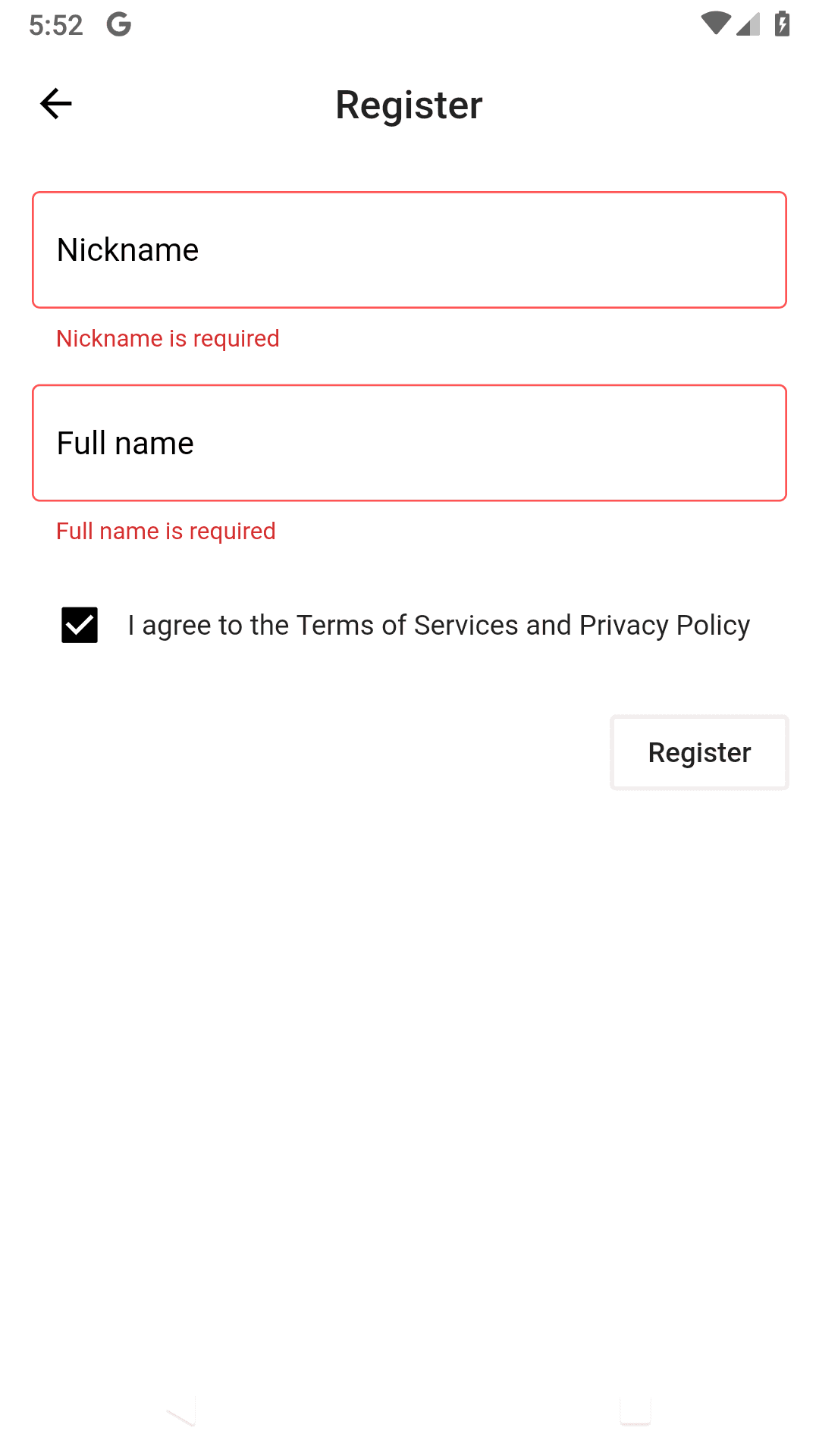Submit the form with the Register button
The height and width of the screenshot is (1456, 819).
point(699,752)
